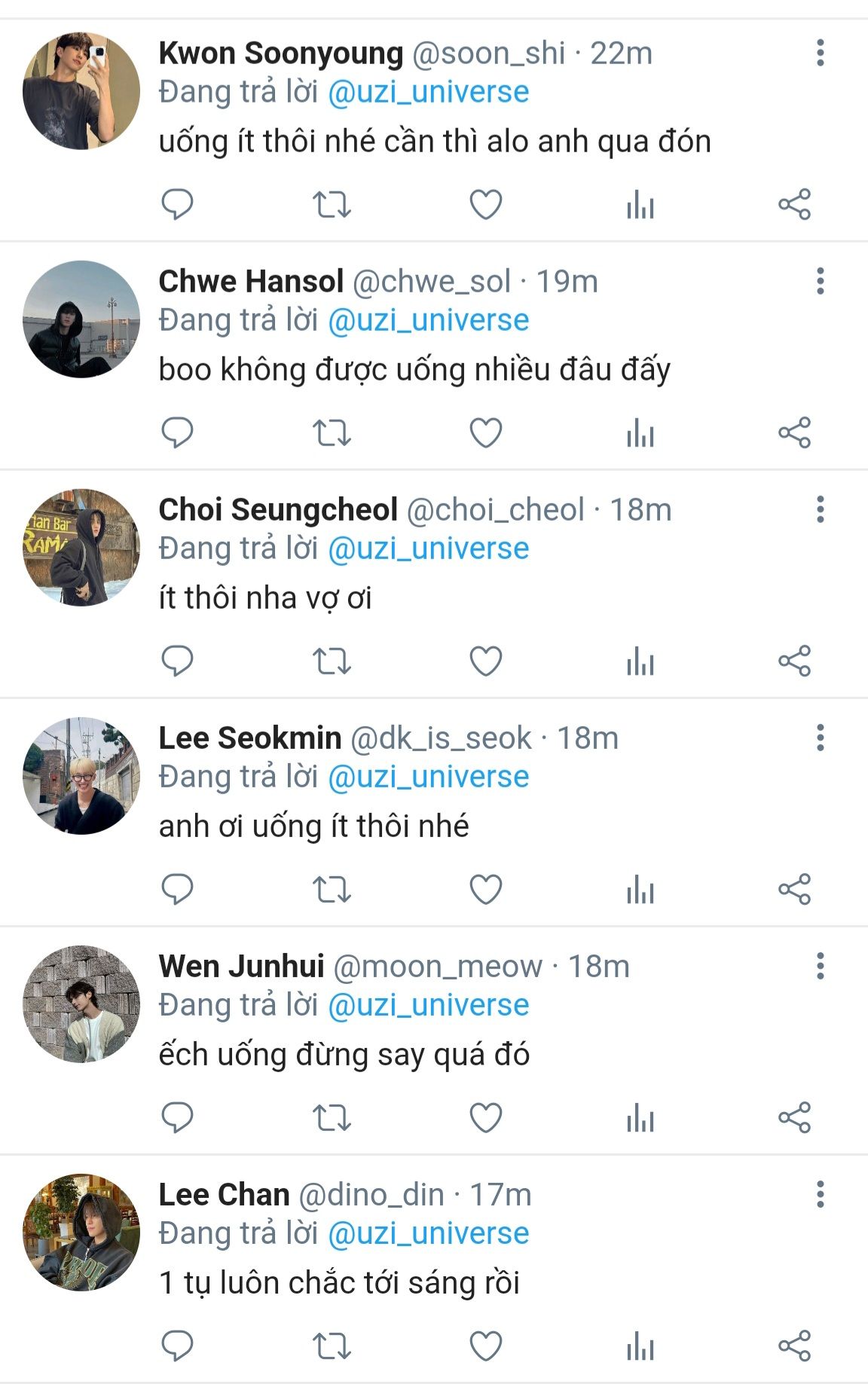This screenshot has width=868, height=1384.
Task: Share Choi Seungcheol's reply
Action: (794, 661)
